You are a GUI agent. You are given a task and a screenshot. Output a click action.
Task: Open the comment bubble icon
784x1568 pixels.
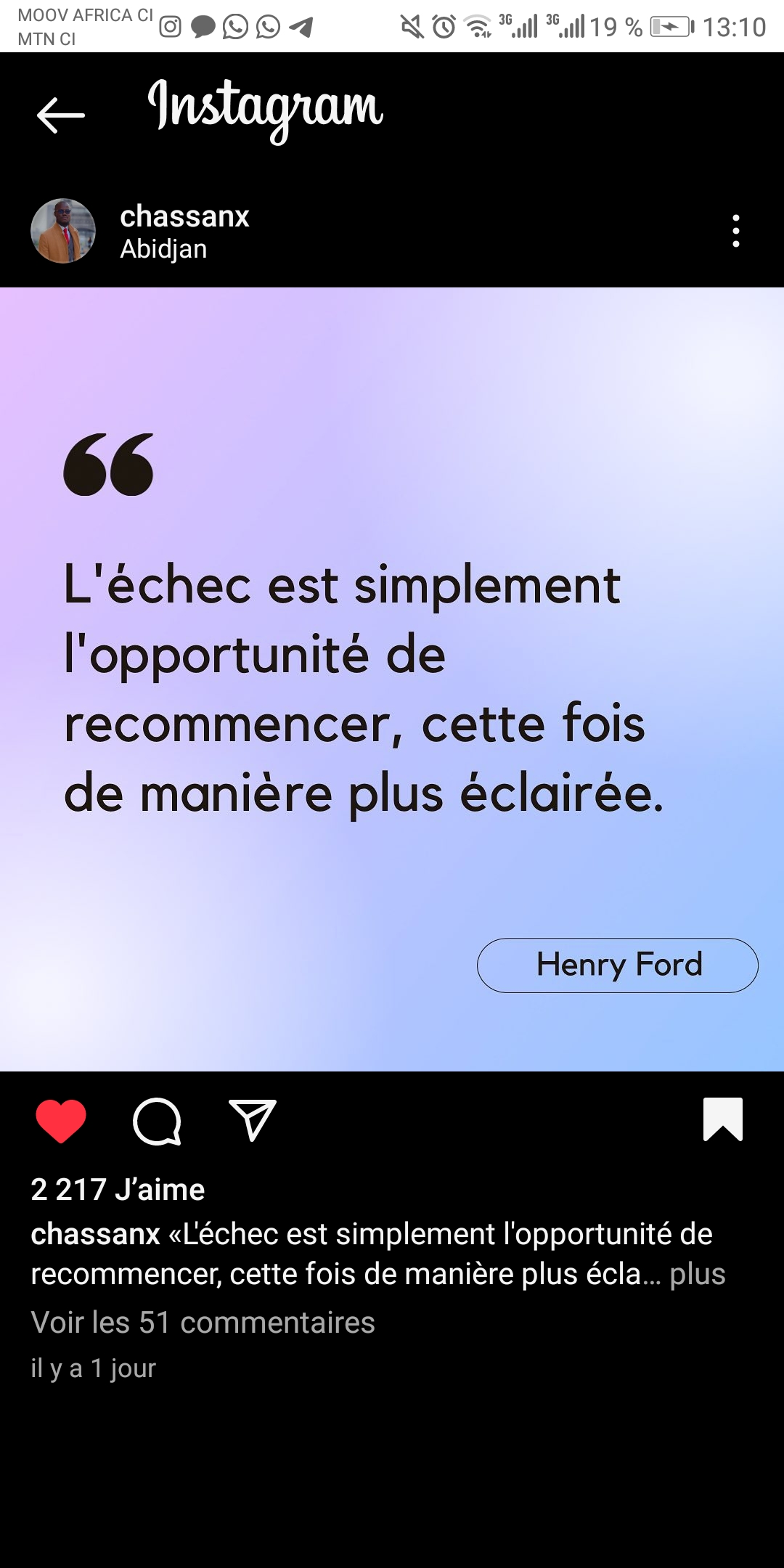point(157,1122)
